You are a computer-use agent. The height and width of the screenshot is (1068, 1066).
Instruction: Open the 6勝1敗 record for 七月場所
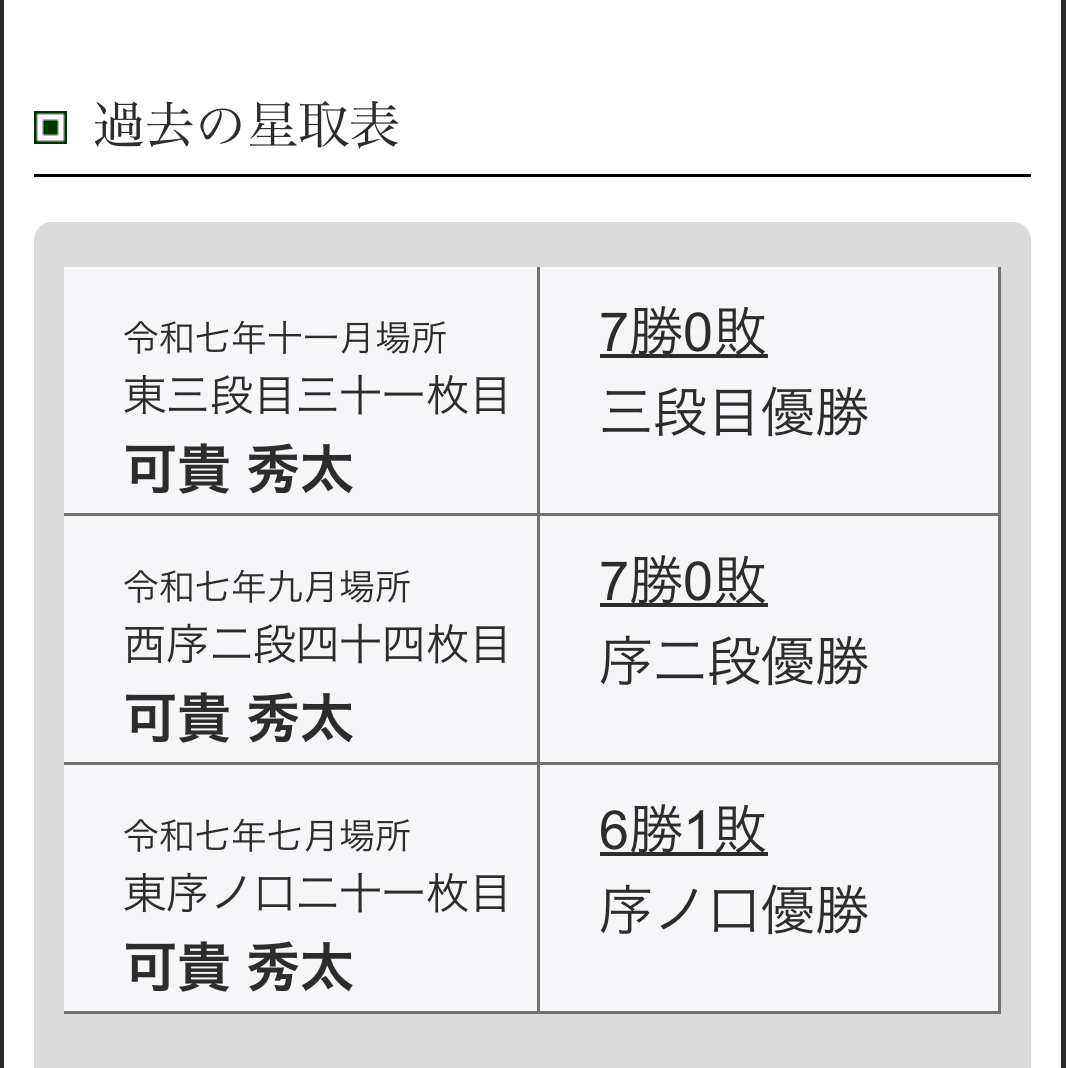pyautogui.click(x=683, y=831)
